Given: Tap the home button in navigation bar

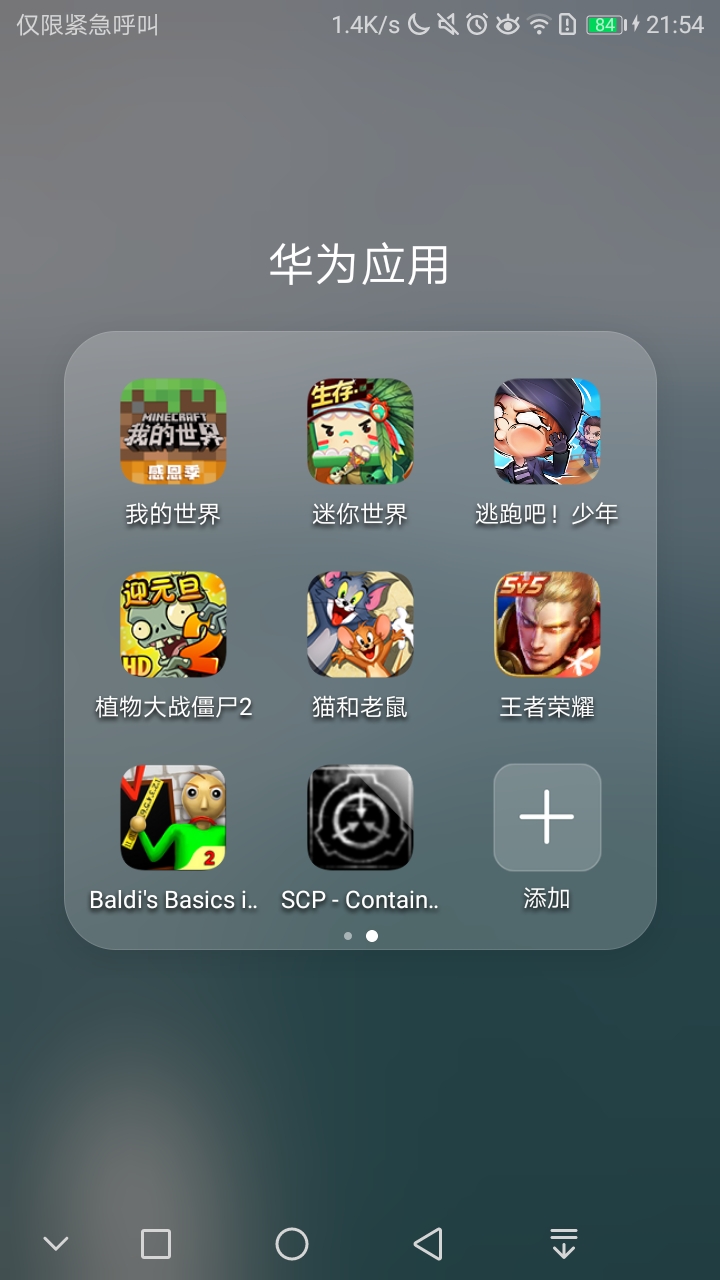Looking at the screenshot, I should tap(291, 1244).
